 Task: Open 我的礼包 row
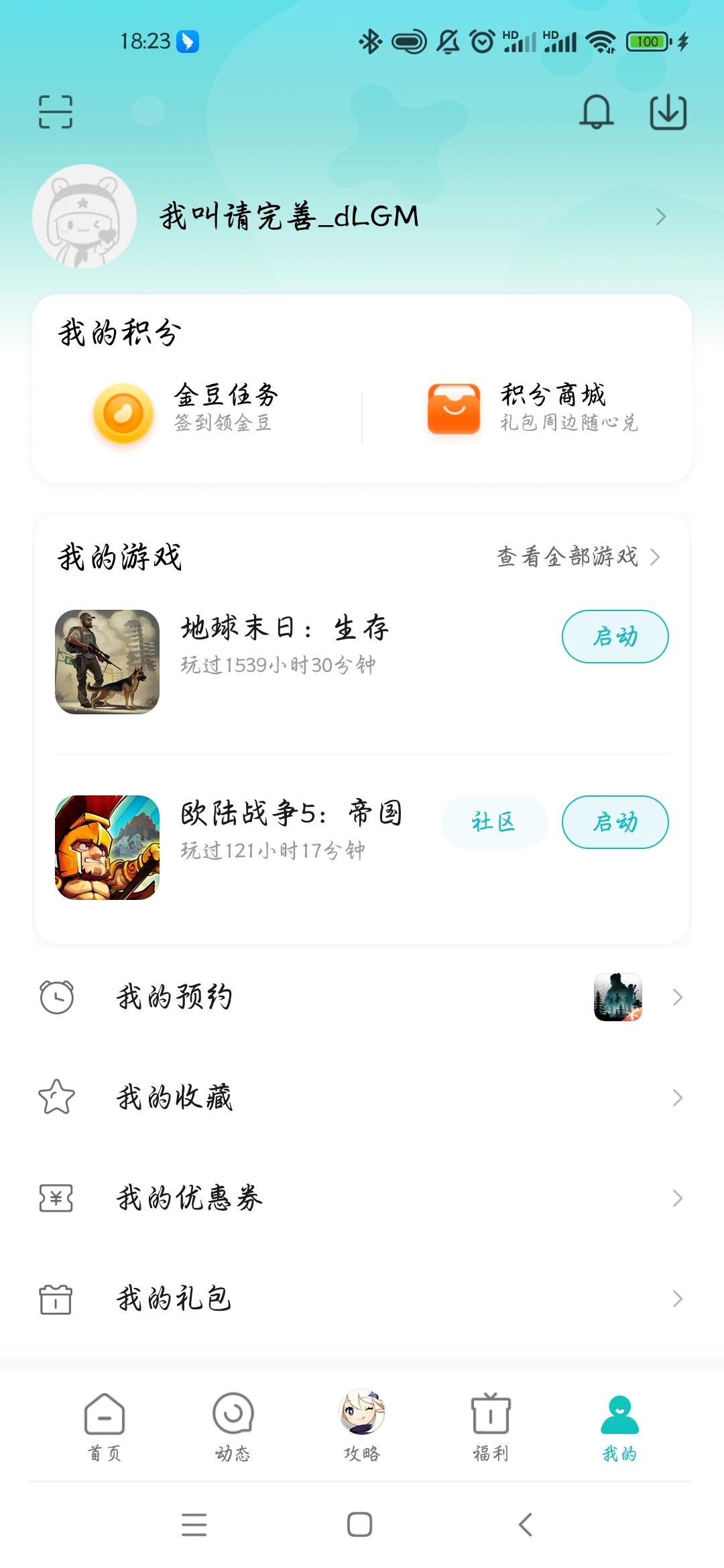coord(362,1299)
